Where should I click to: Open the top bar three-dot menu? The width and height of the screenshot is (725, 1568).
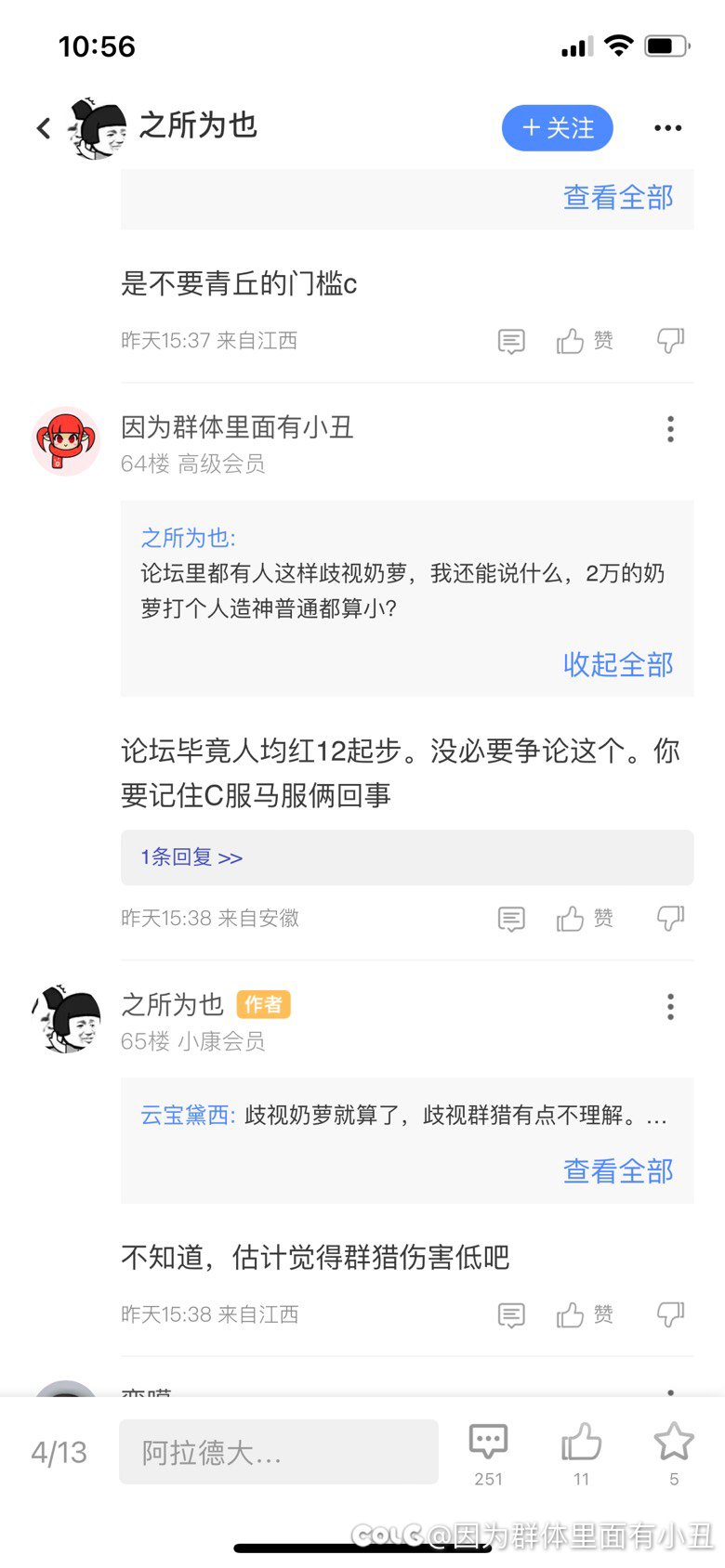(x=667, y=128)
